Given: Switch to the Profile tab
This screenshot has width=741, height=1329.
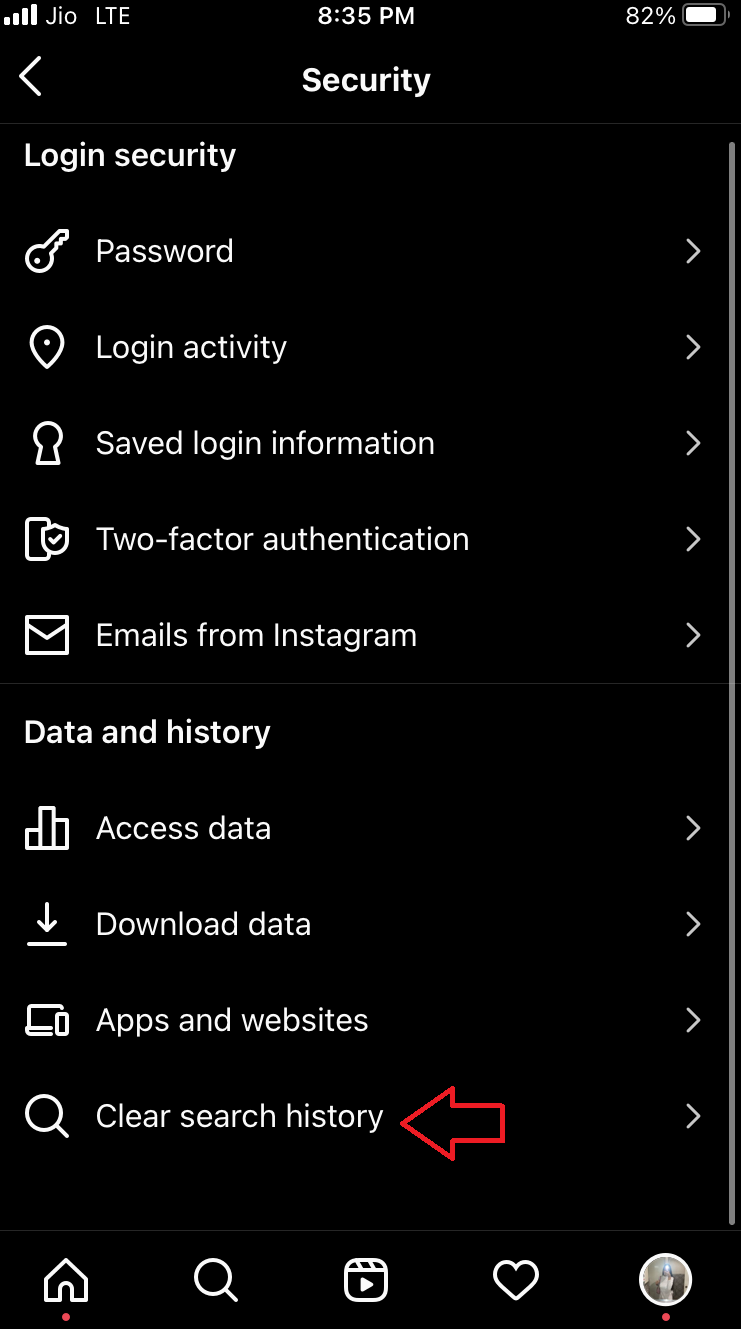Looking at the screenshot, I should point(665,1279).
